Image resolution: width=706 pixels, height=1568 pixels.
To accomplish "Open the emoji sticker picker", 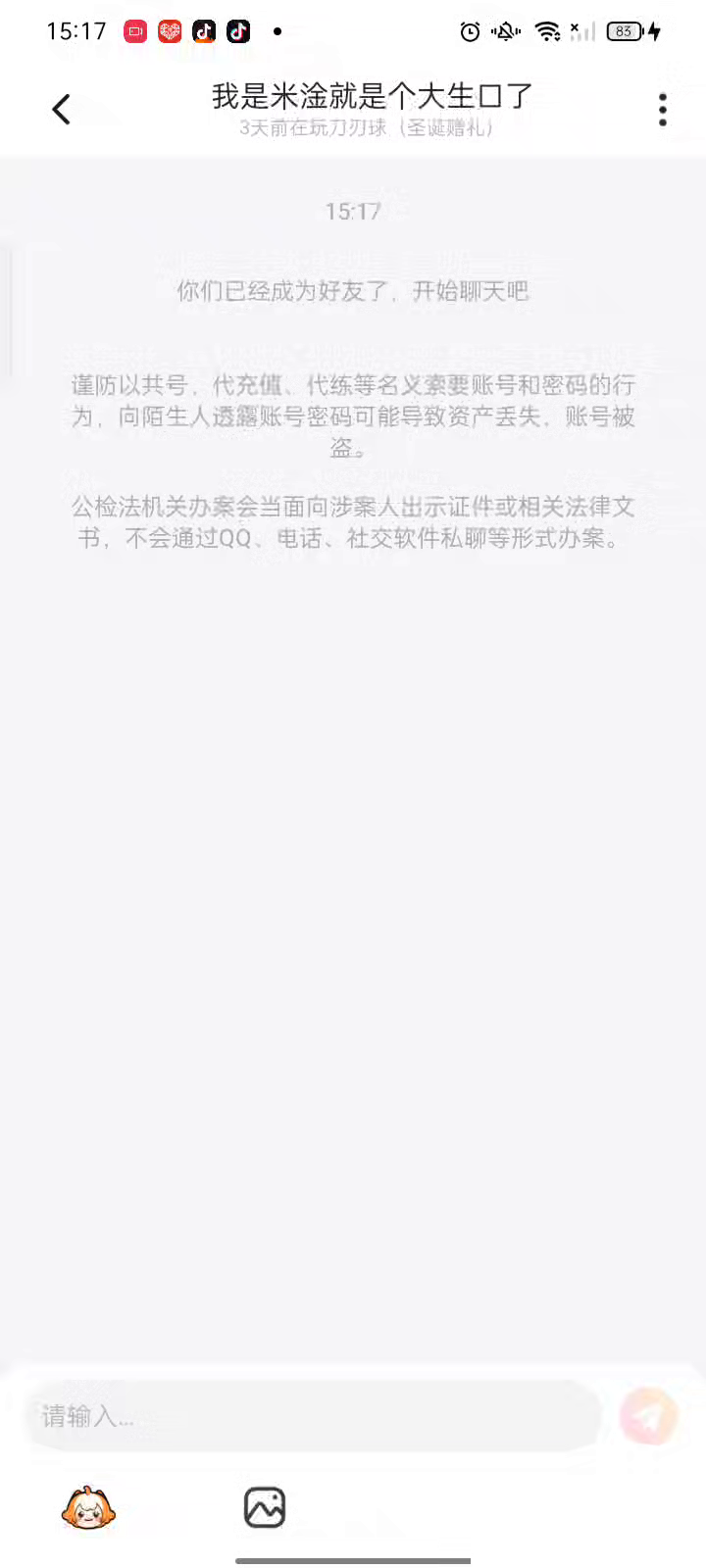I will coord(88,1508).
